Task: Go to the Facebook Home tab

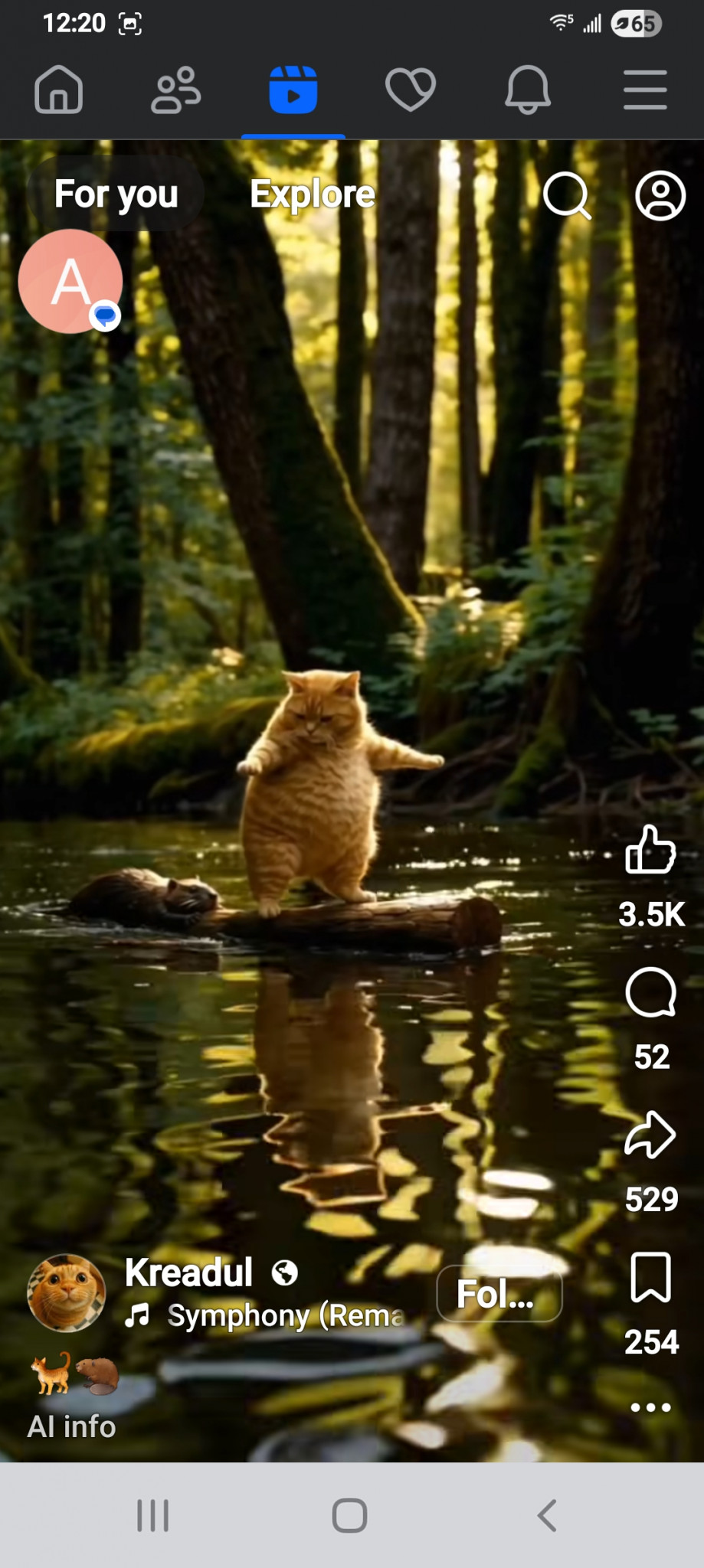Action: 58,90
